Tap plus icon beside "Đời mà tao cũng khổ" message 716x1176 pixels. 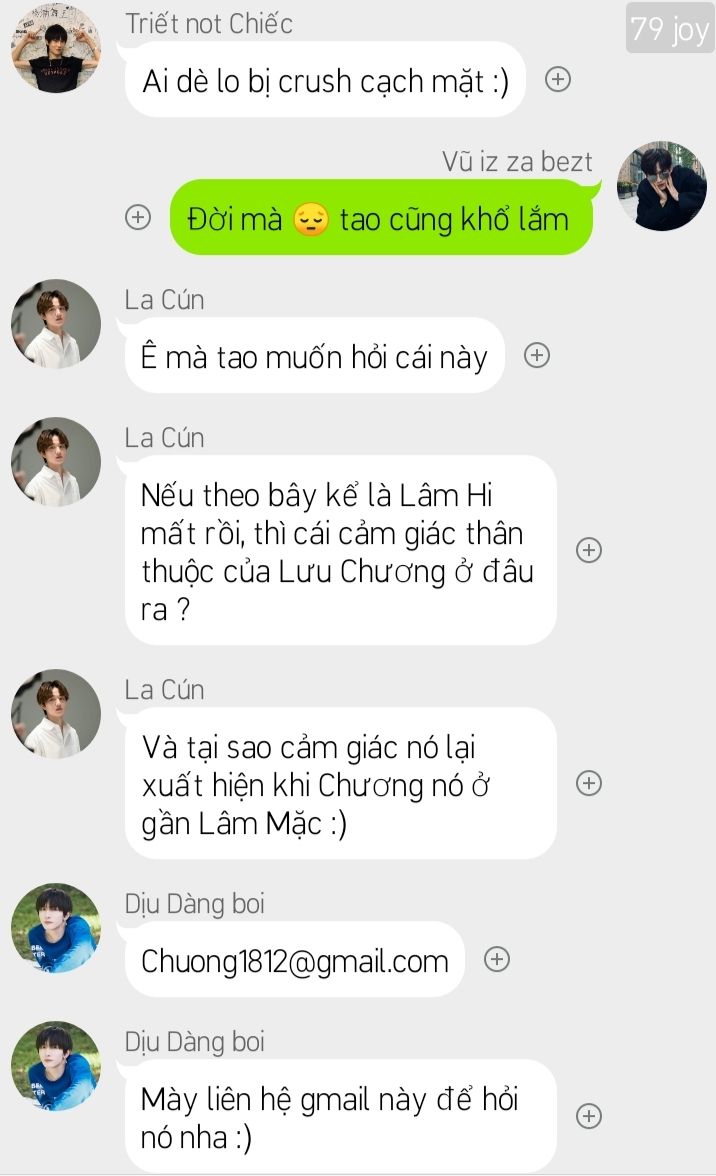[x=138, y=218]
